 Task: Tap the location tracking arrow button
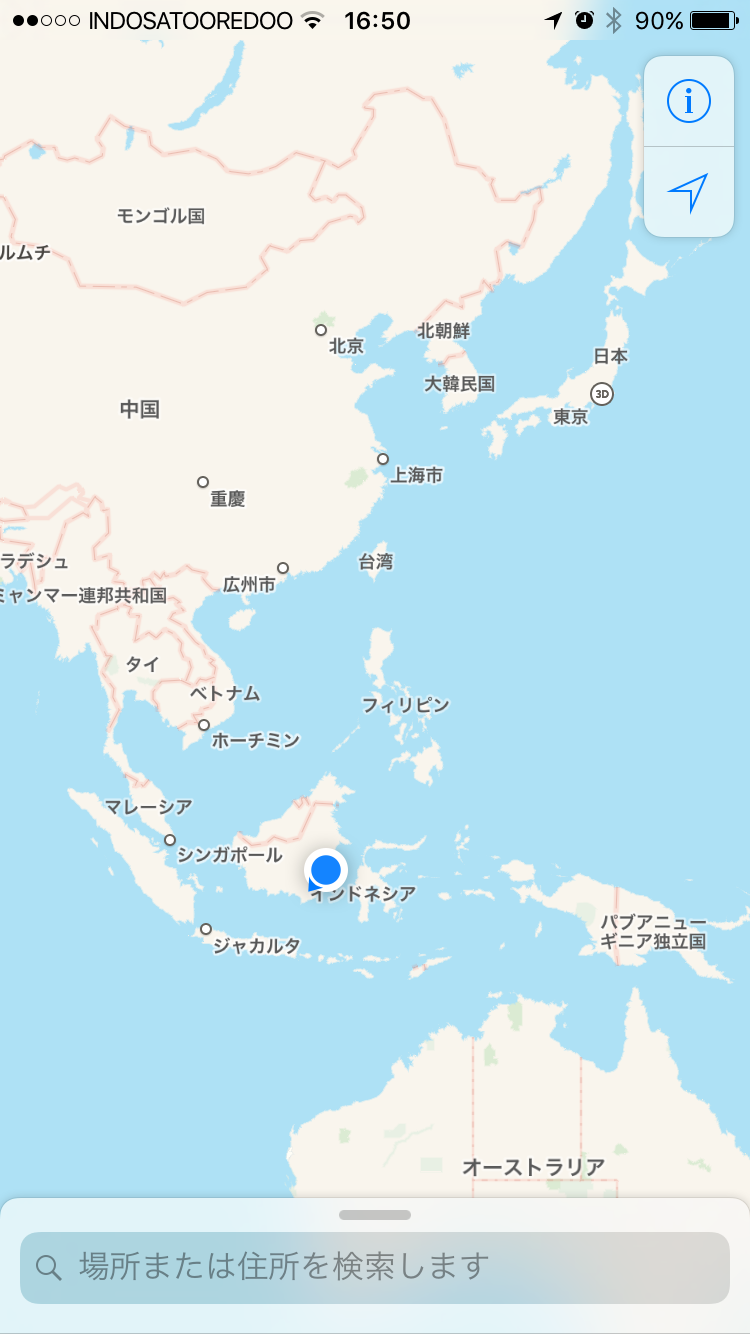(688, 192)
